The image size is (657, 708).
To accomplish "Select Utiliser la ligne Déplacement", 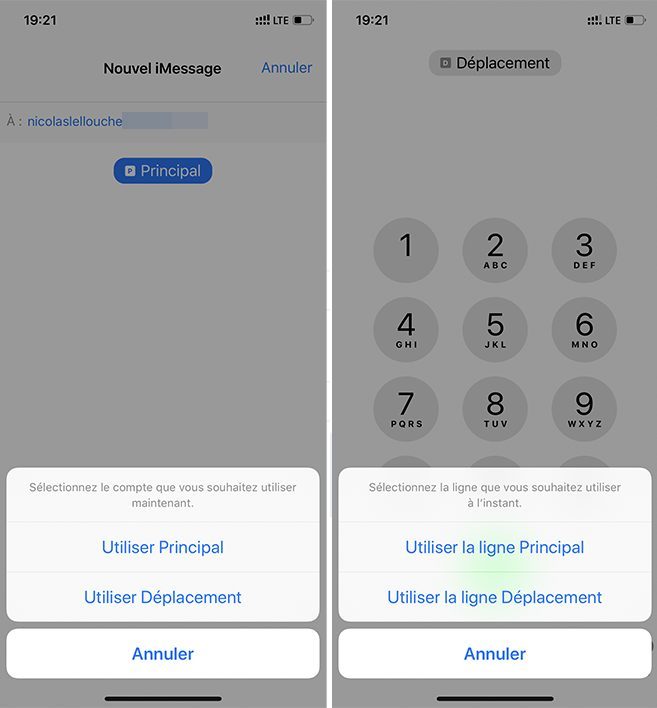I will [x=495, y=597].
